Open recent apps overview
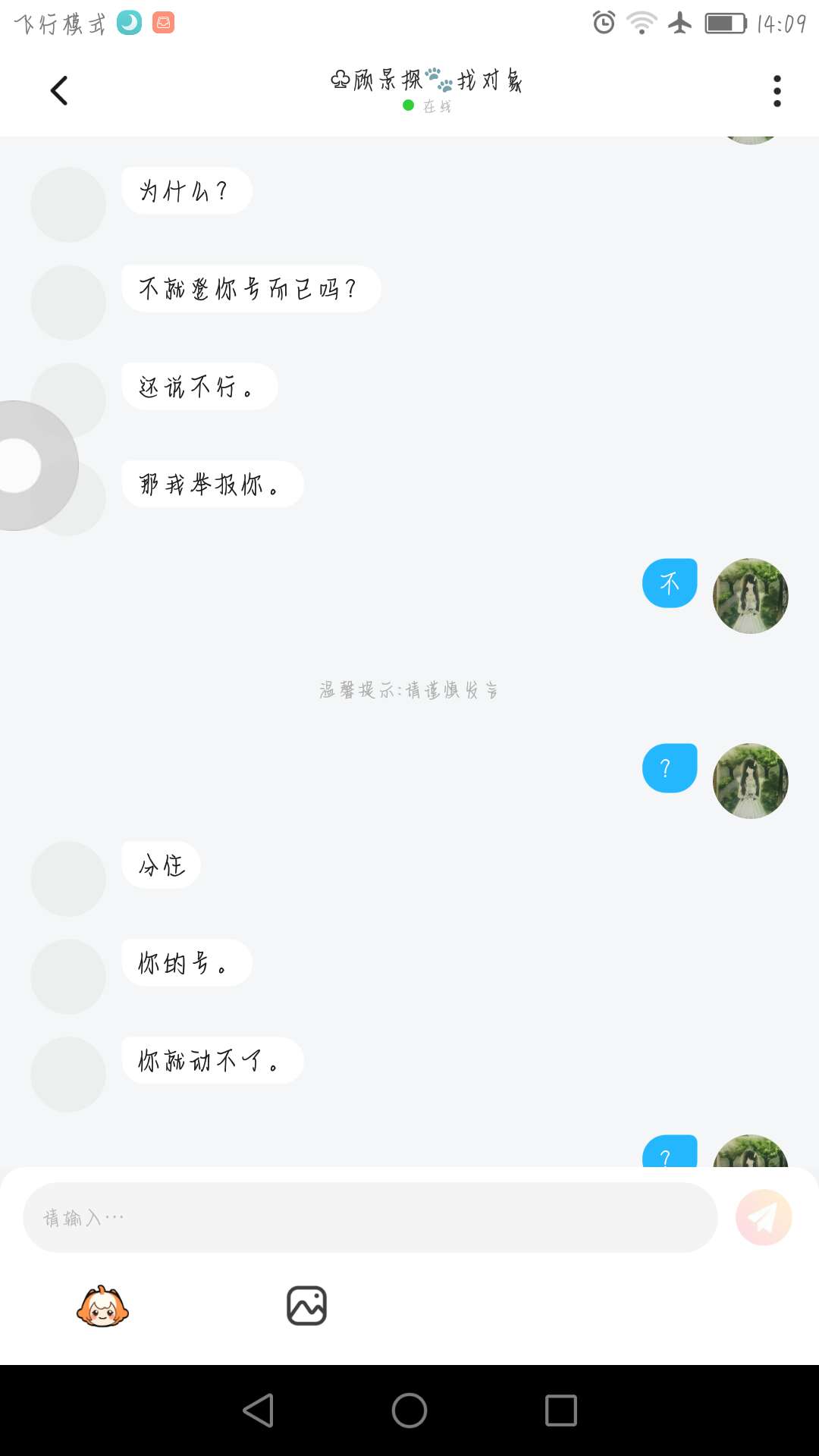 coord(561,1410)
